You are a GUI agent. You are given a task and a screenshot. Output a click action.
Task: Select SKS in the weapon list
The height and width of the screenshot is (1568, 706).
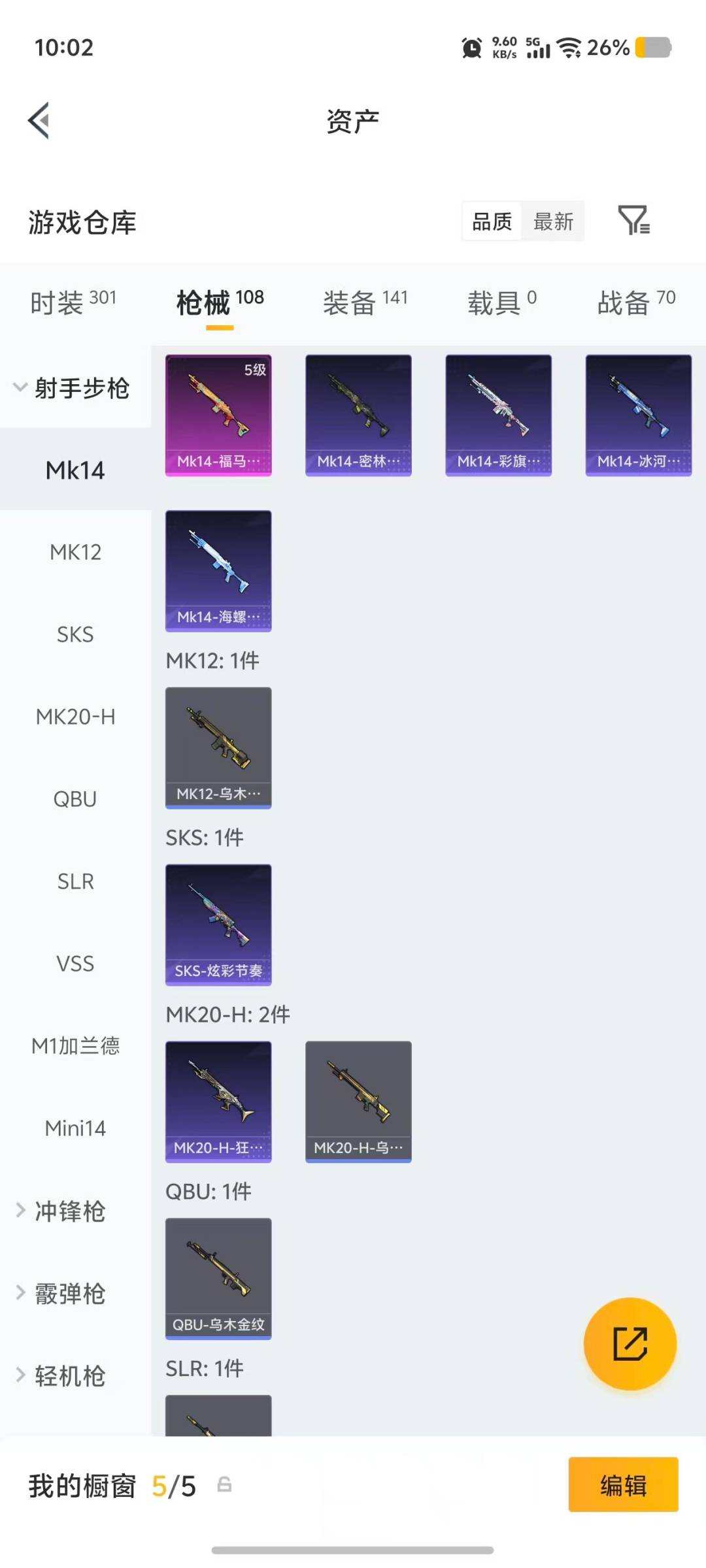pyautogui.click(x=75, y=634)
